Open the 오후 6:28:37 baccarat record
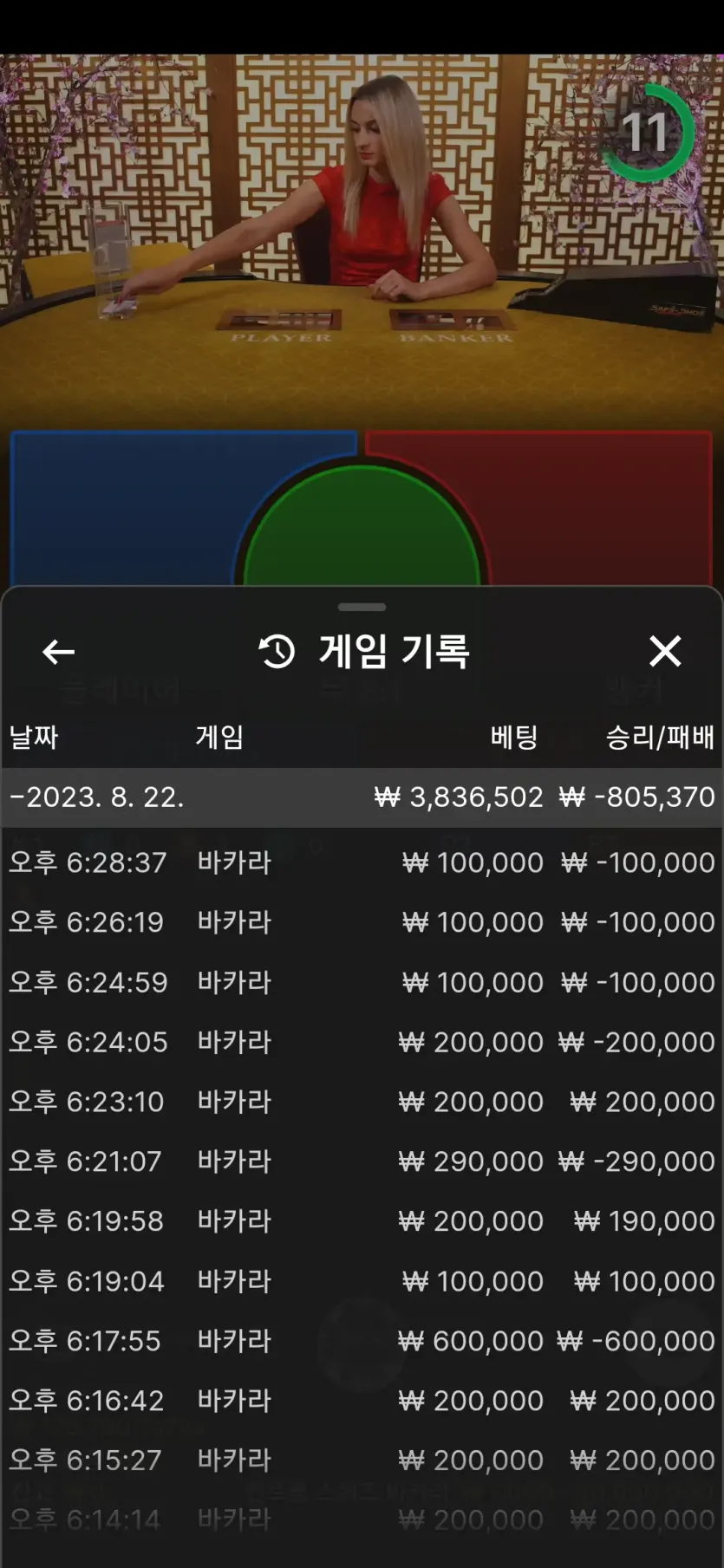The image size is (724, 1568). [362, 862]
